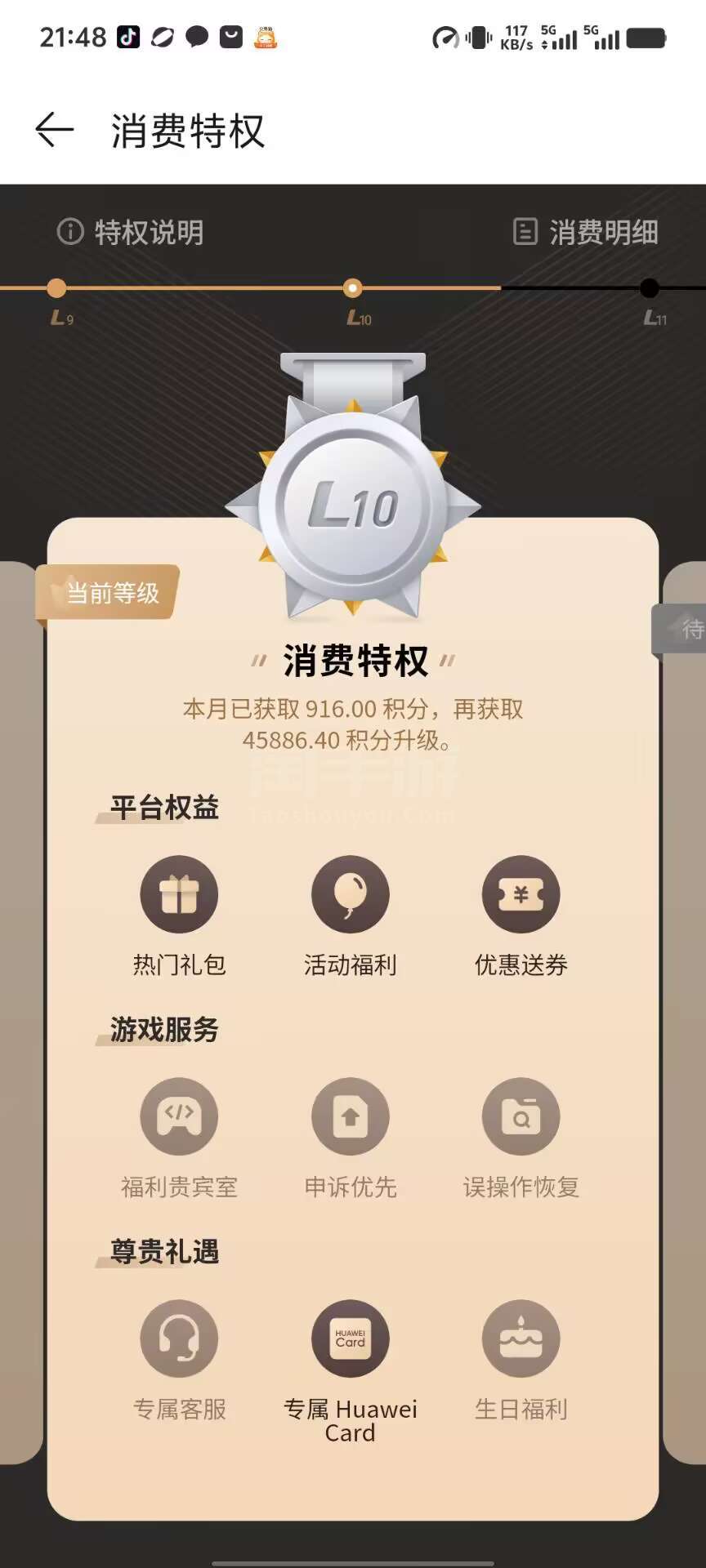Open 福利贵宾室 service
The width and height of the screenshot is (706, 1568).
(179, 1117)
